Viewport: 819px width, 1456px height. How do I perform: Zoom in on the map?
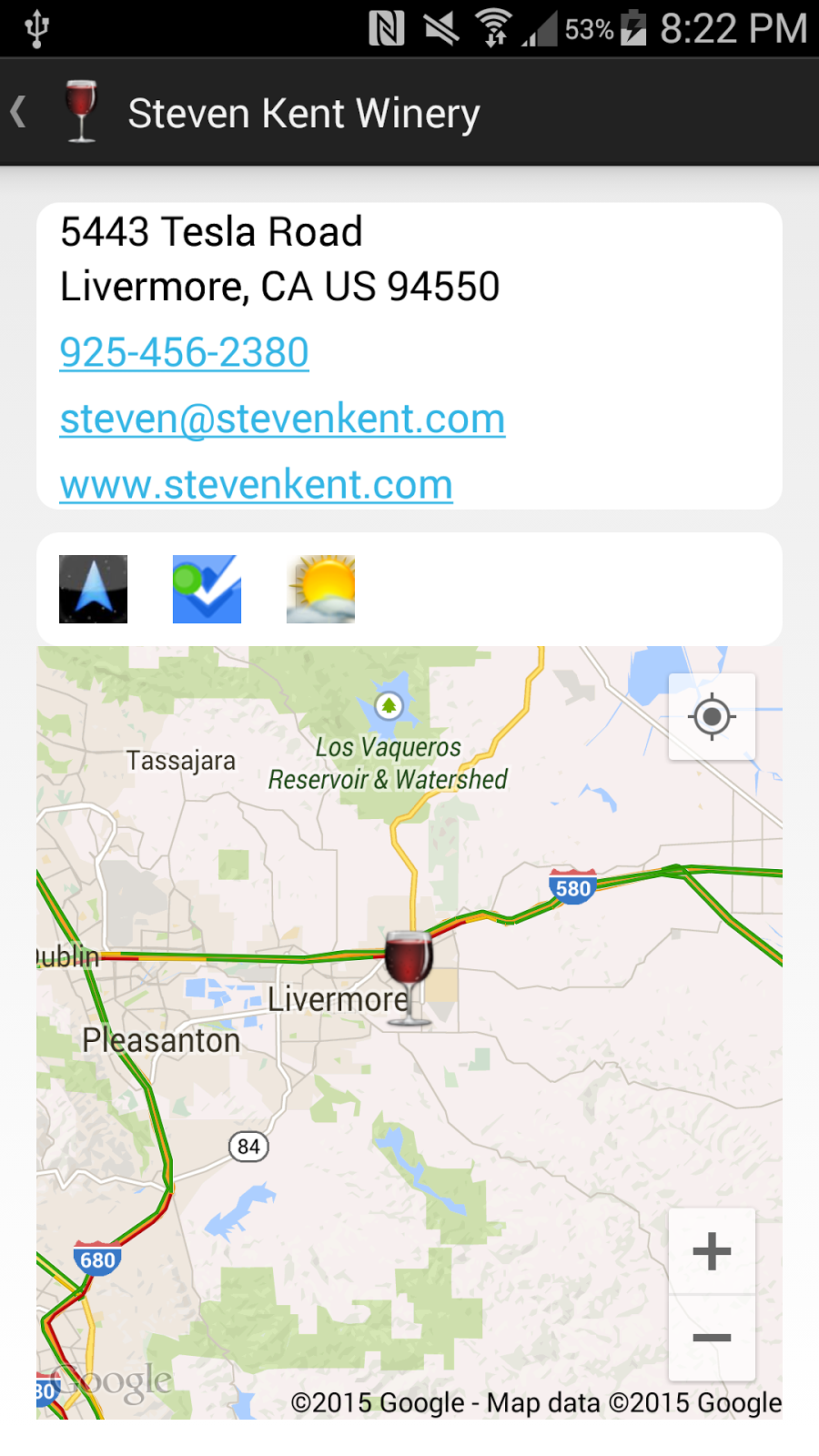point(712,1251)
